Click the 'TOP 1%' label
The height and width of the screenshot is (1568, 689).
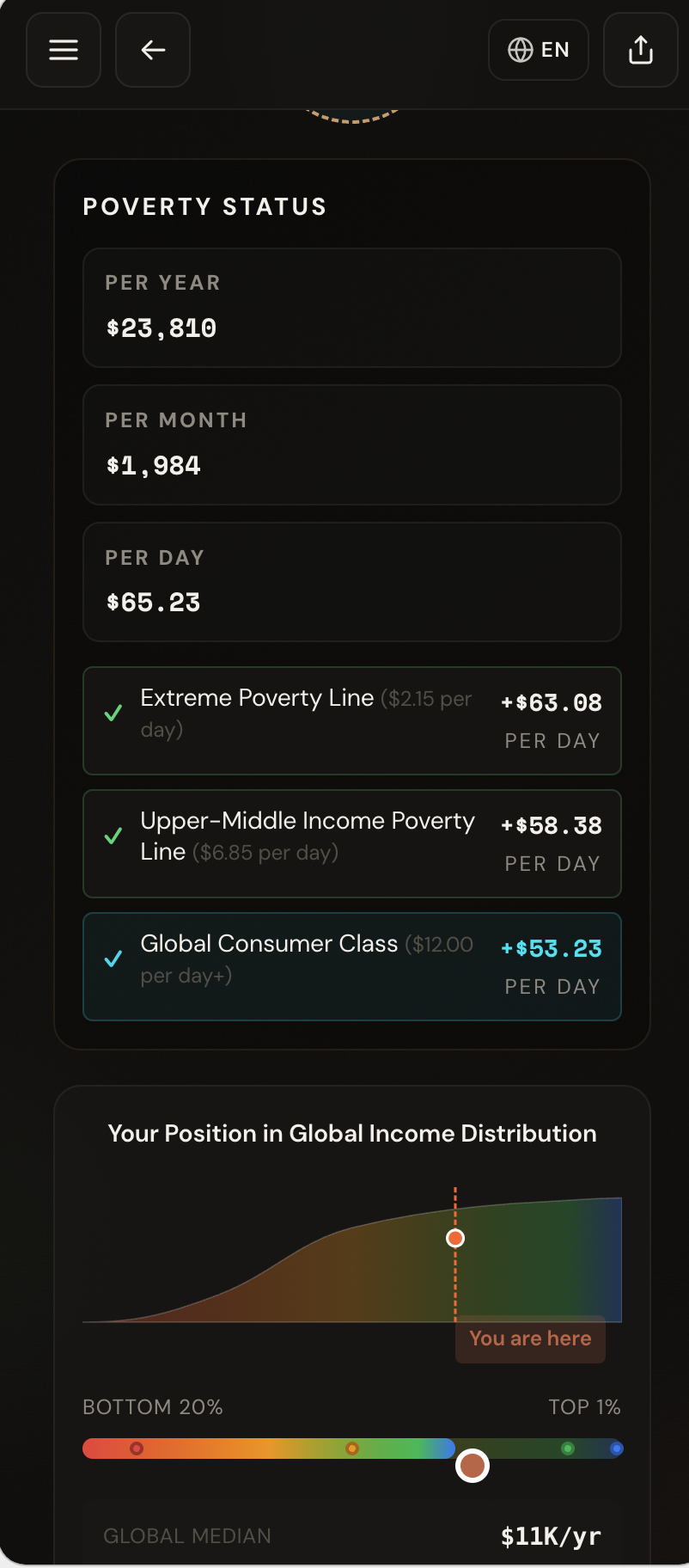pyautogui.click(x=585, y=1406)
